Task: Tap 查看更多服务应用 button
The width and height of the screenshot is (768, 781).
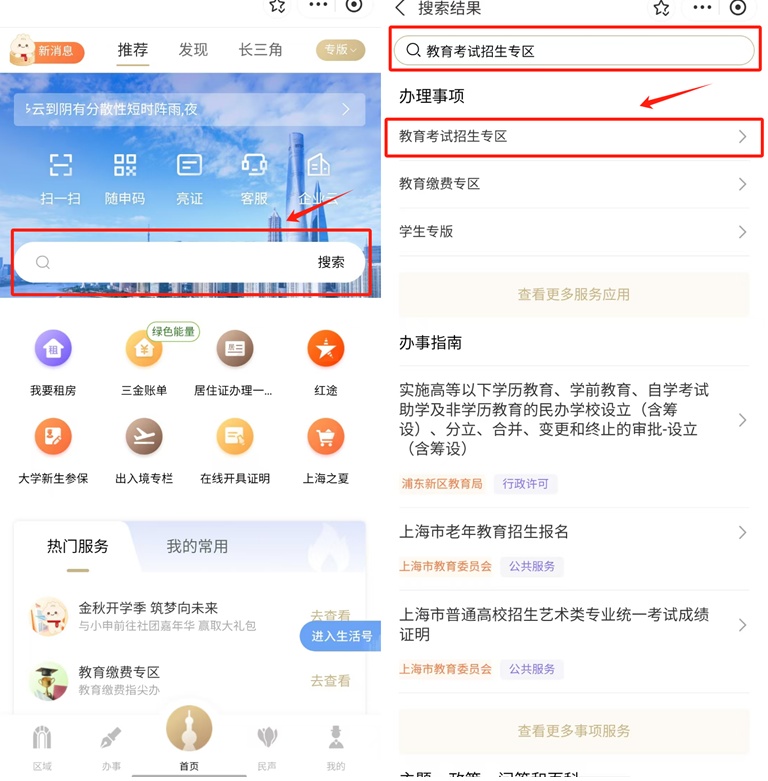Action: tap(574, 294)
